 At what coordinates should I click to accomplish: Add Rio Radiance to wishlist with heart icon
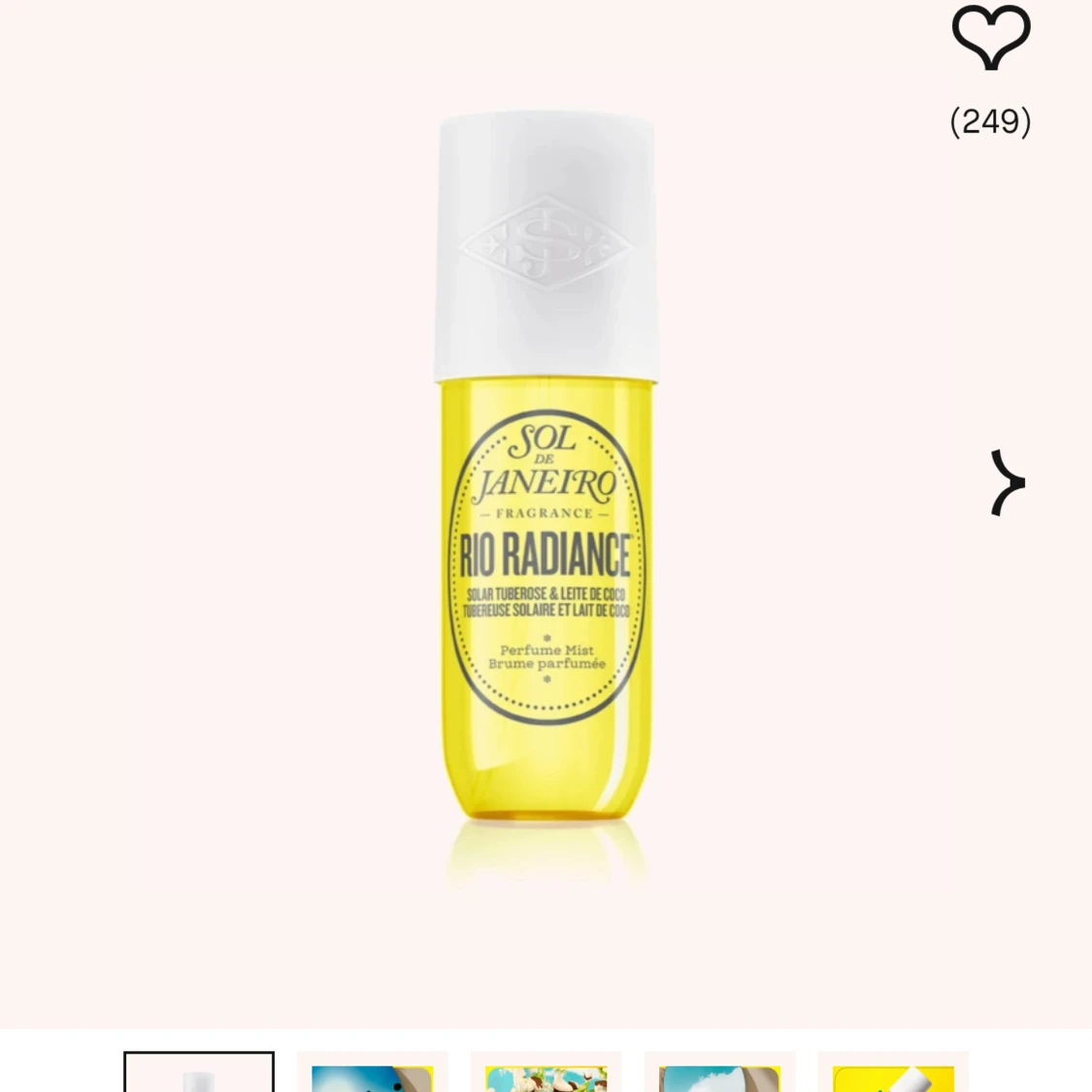click(x=990, y=39)
